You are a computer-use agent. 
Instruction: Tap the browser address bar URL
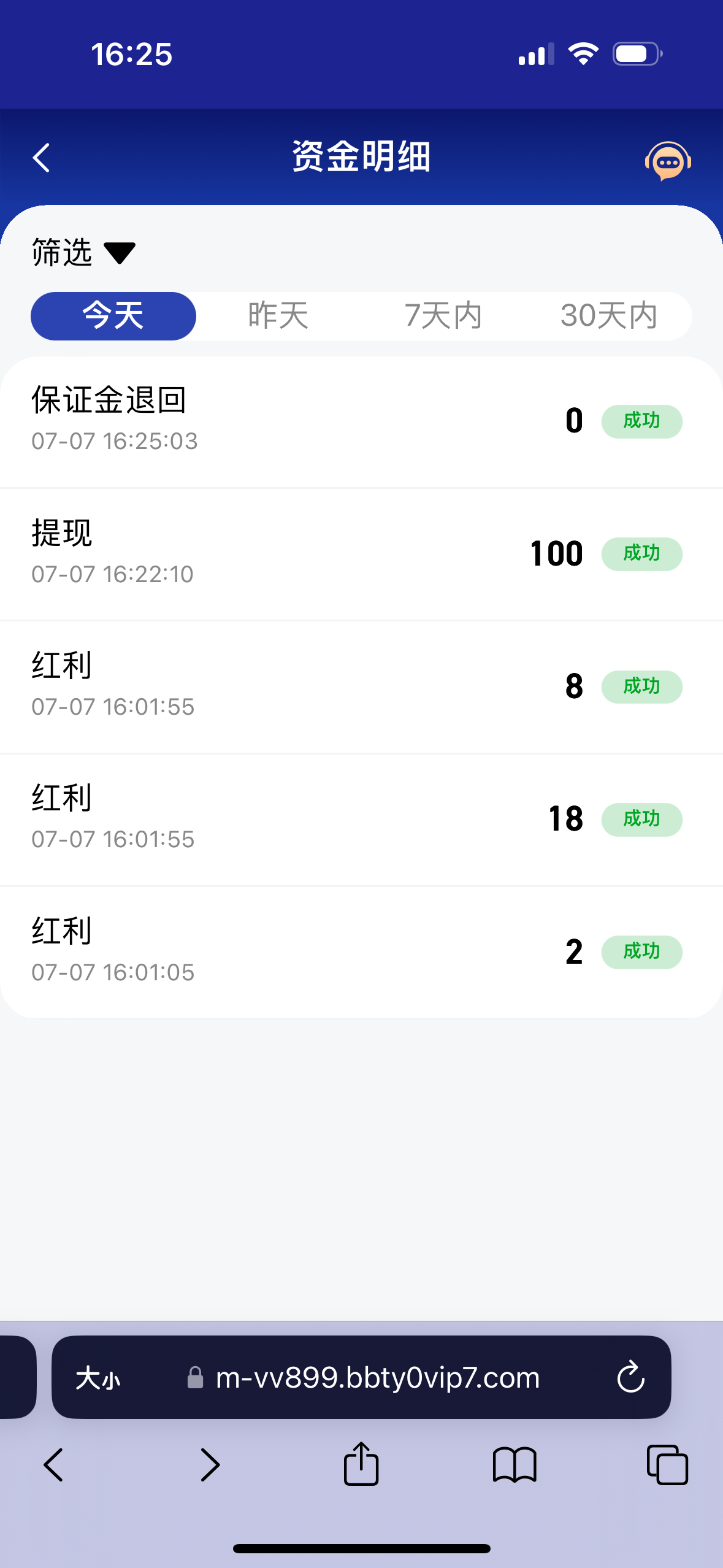click(377, 1378)
